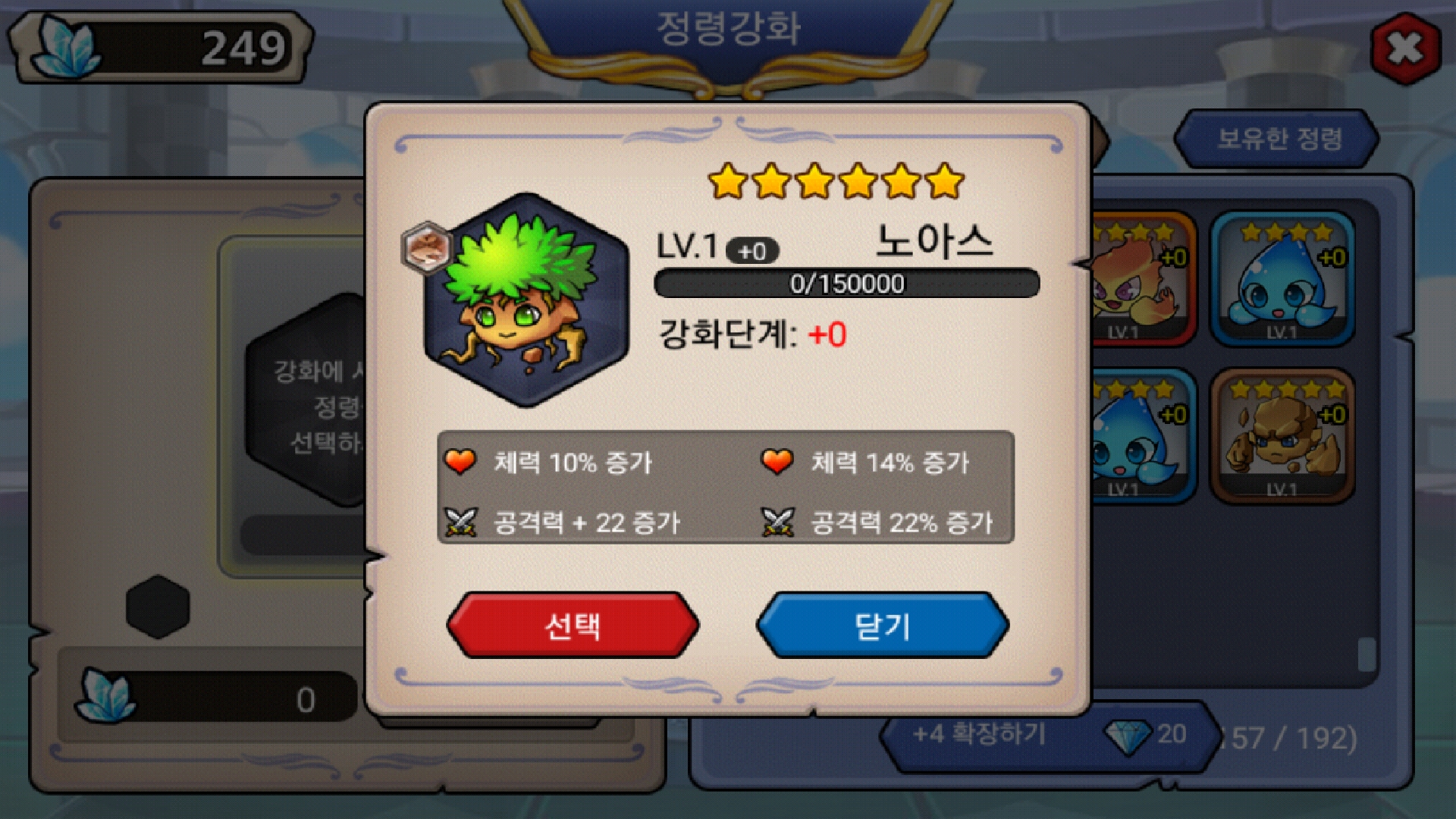The image size is (1456, 819).
Task: Open the 보유한 정령 tab
Action: tap(1278, 139)
